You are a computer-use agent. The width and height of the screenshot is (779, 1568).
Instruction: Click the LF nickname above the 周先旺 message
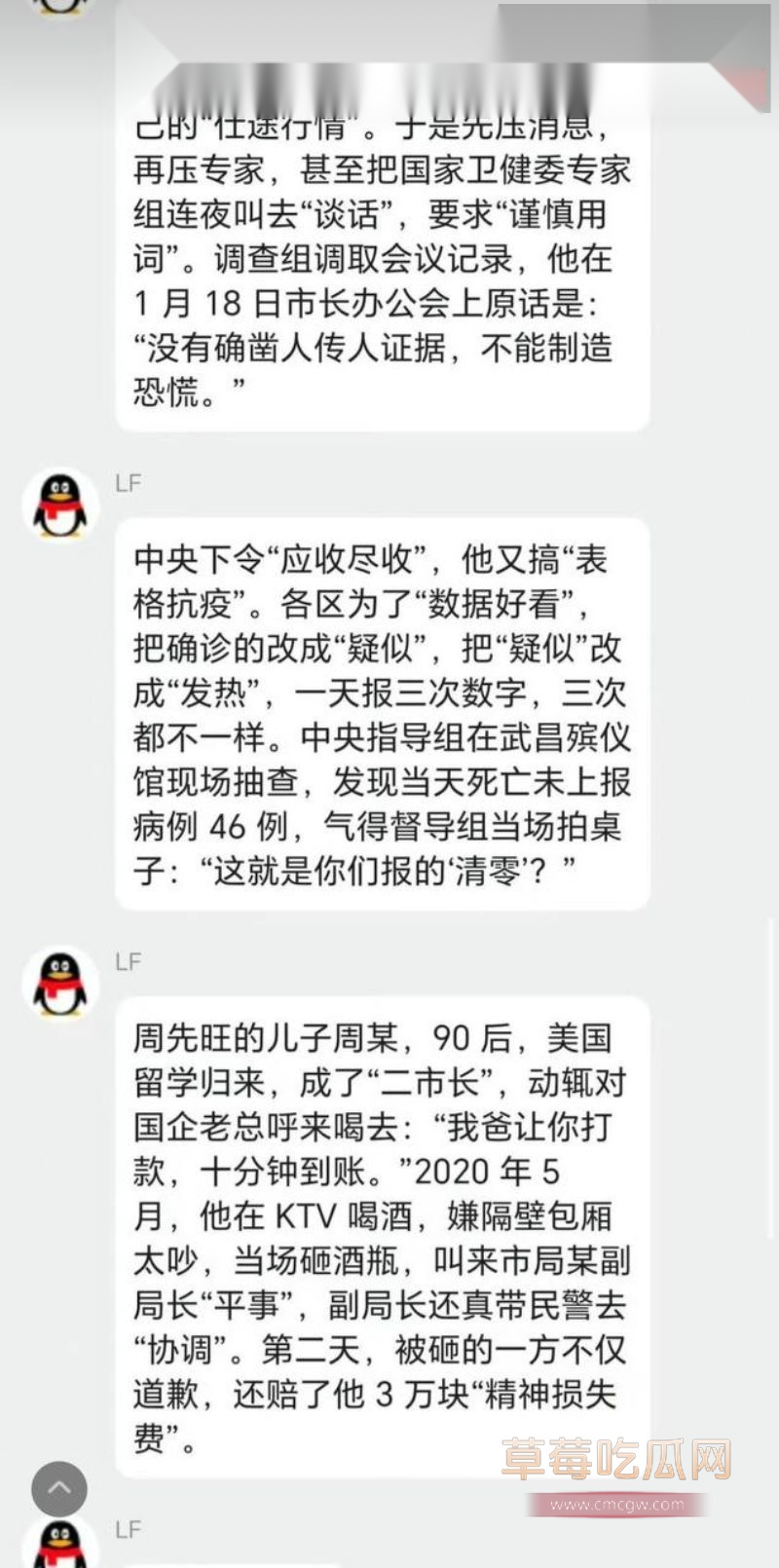(x=128, y=960)
